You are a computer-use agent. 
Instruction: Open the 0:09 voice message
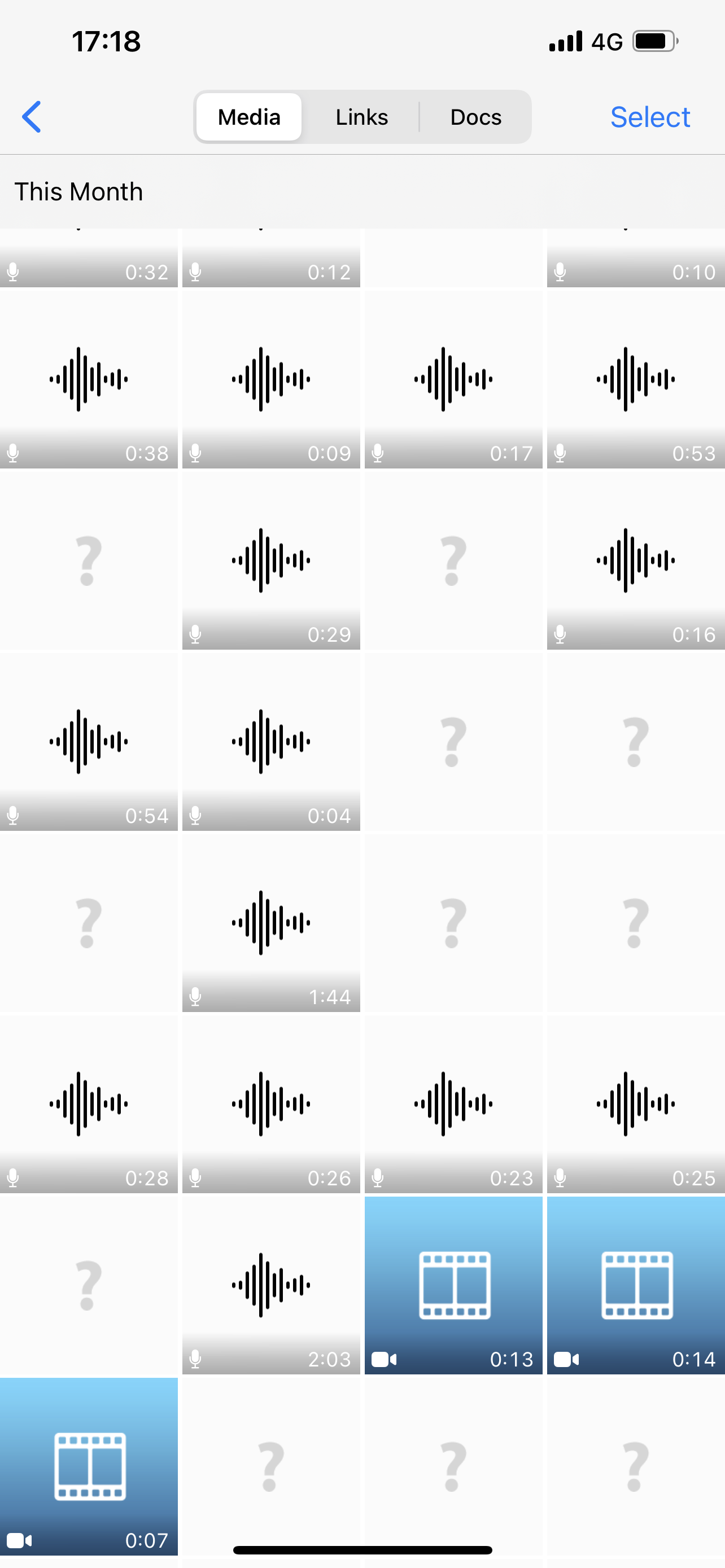(x=271, y=379)
